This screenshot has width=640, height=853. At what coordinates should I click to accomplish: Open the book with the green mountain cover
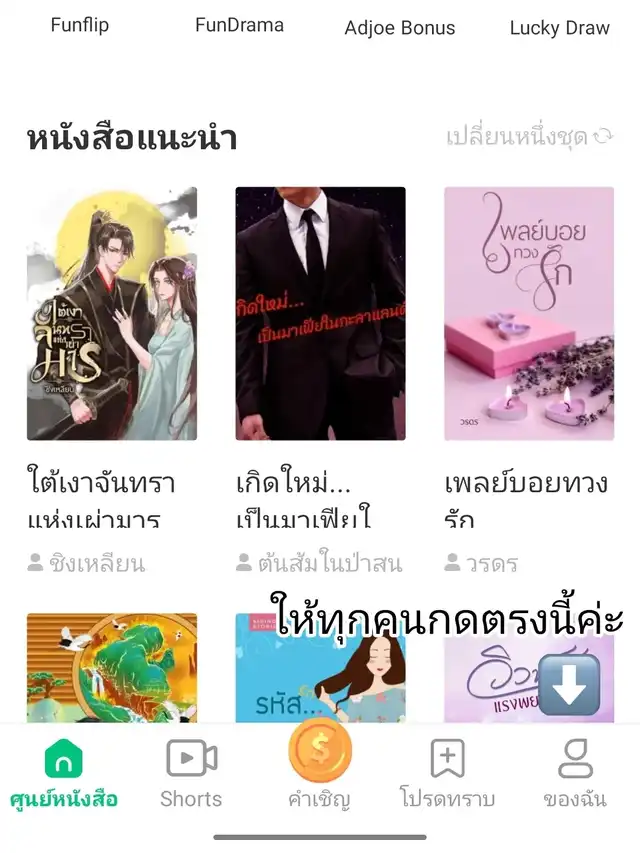(x=112, y=668)
